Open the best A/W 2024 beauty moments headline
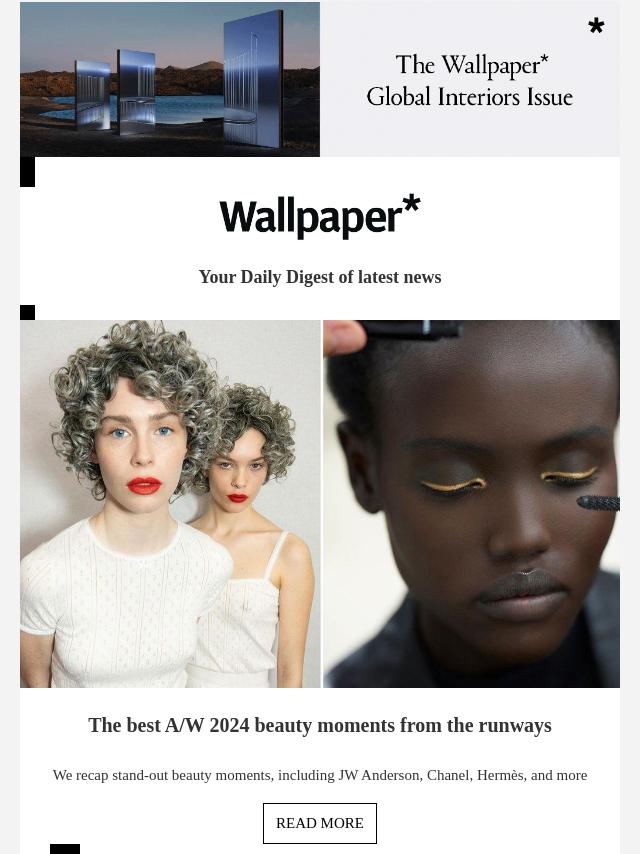This screenshot has width=640, height=854. (x=320, y=726)
